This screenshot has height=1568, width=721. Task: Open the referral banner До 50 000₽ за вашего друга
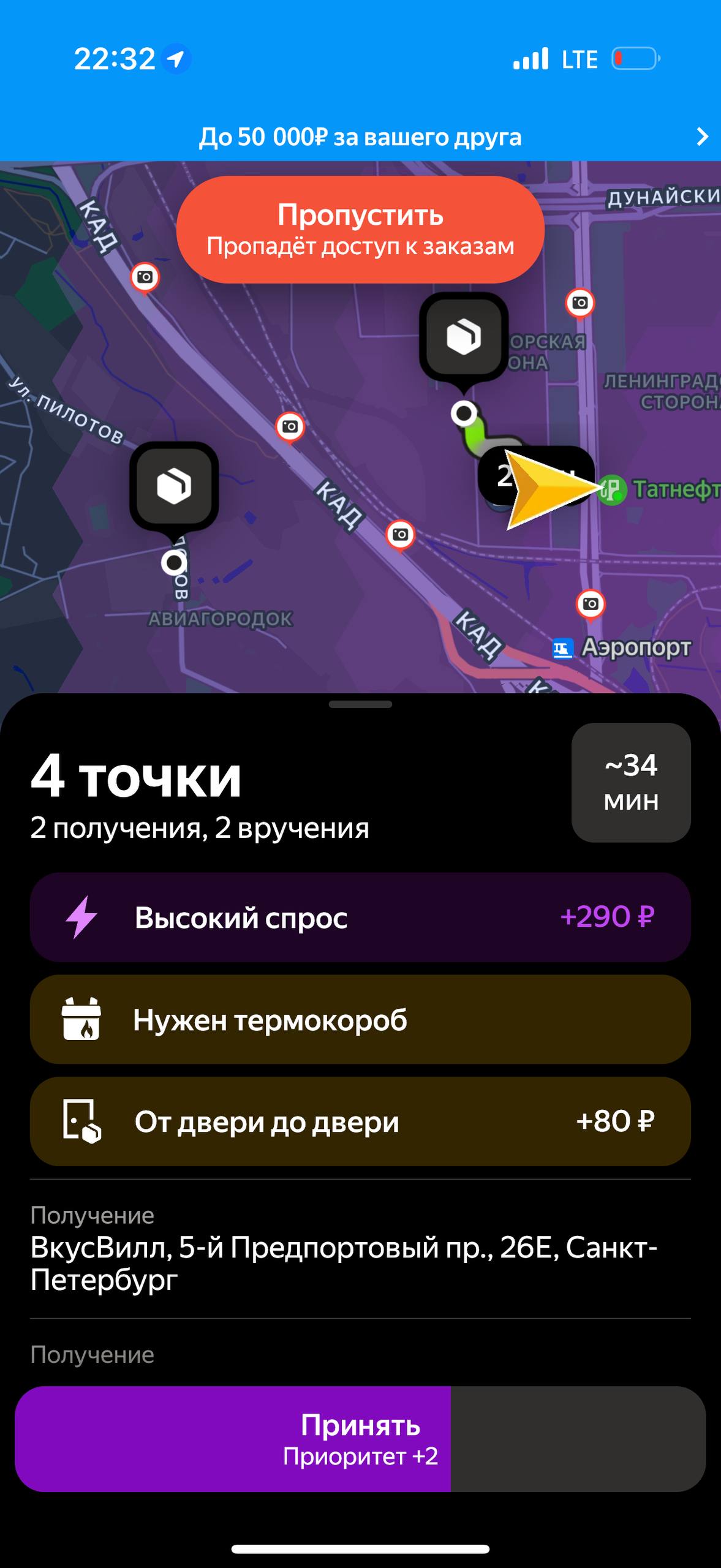[360, 137]
